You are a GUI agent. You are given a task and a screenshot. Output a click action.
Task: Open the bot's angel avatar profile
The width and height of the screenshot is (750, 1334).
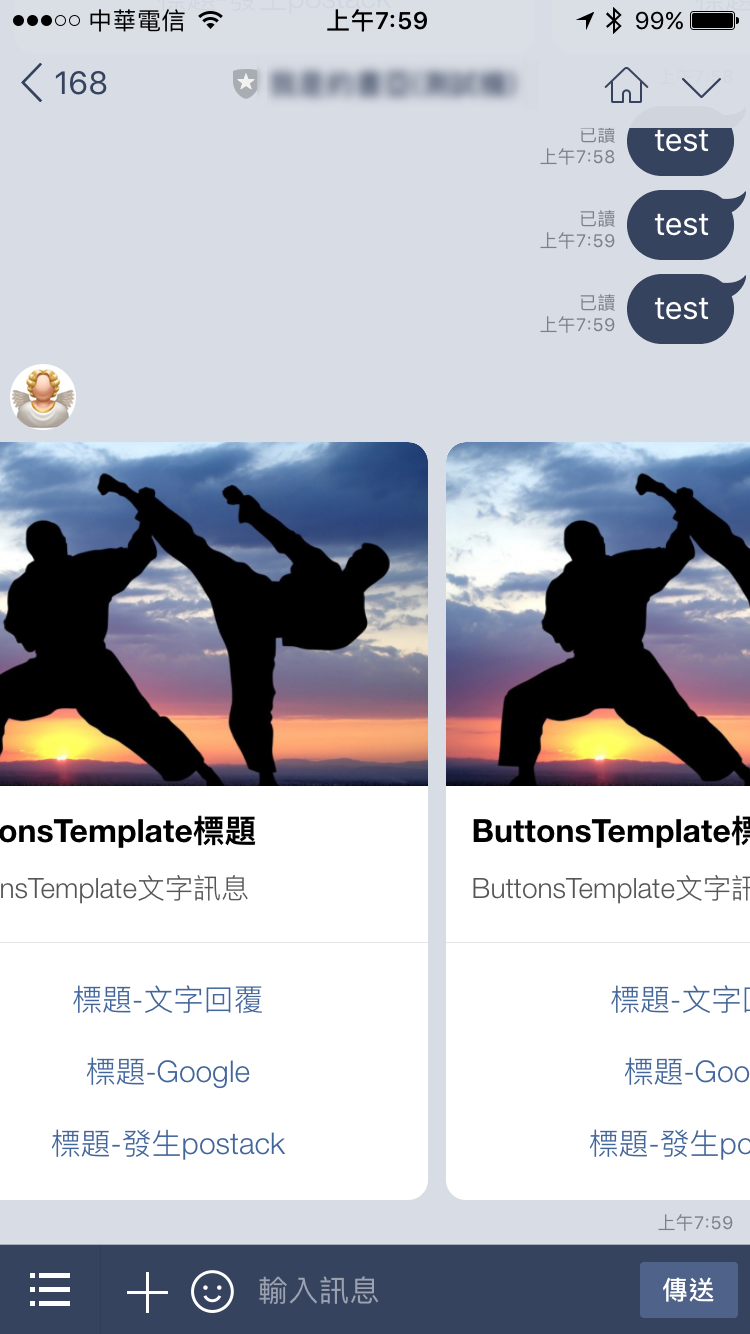[x=43, y=397]
